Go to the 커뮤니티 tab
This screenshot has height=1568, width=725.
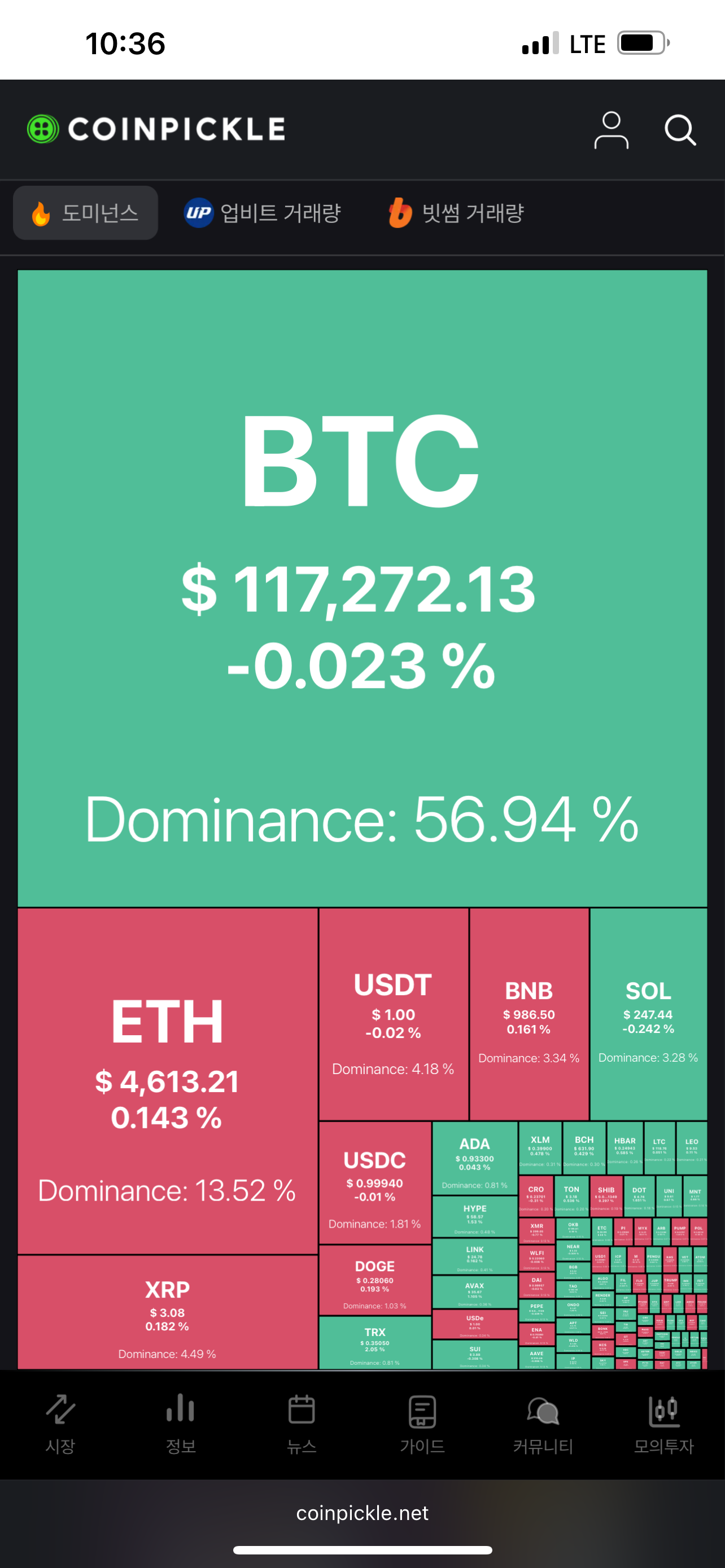coord(543,1424)
